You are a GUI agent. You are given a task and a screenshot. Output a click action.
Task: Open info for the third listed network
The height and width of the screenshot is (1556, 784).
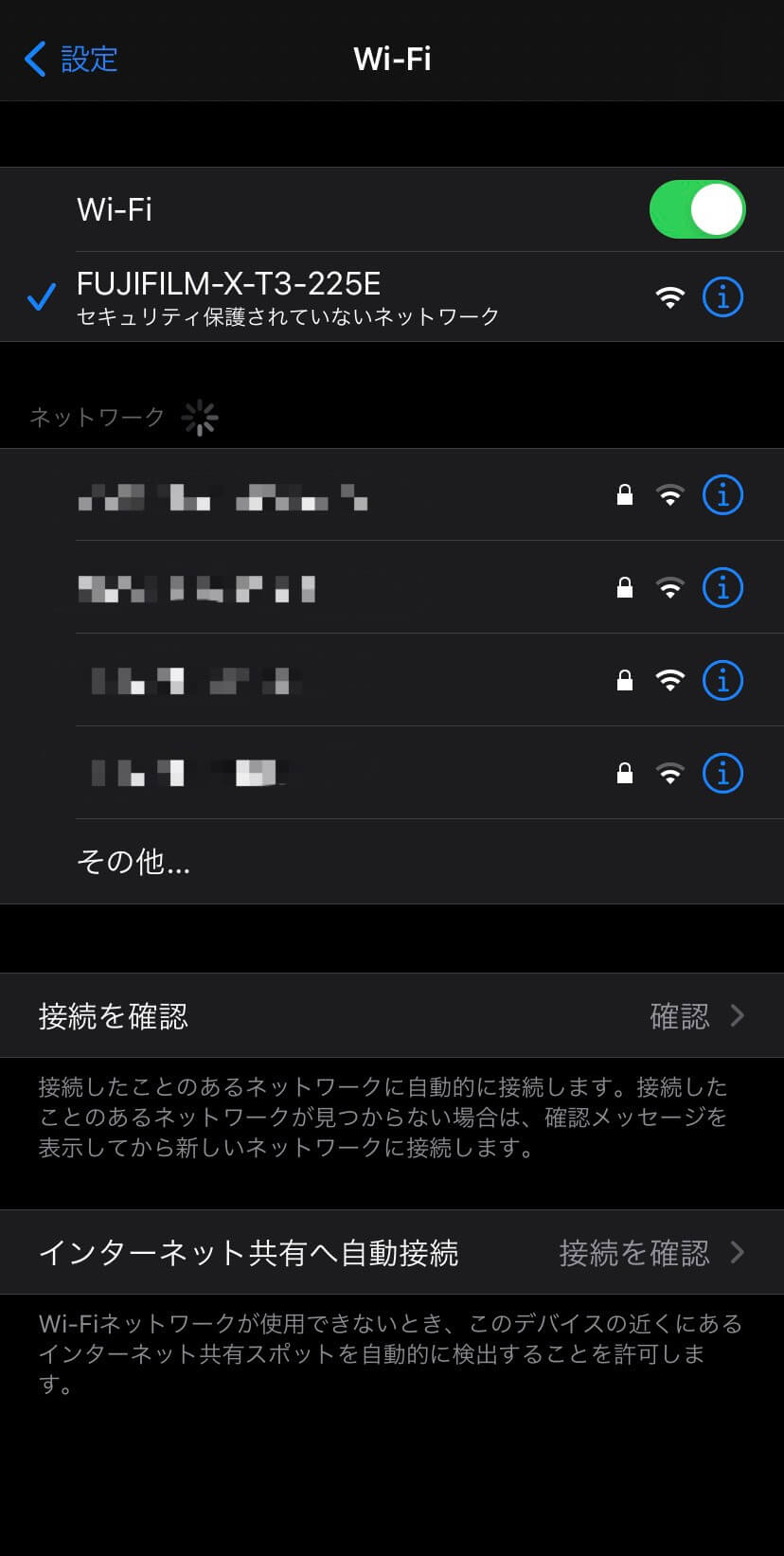tap(722, 680)
